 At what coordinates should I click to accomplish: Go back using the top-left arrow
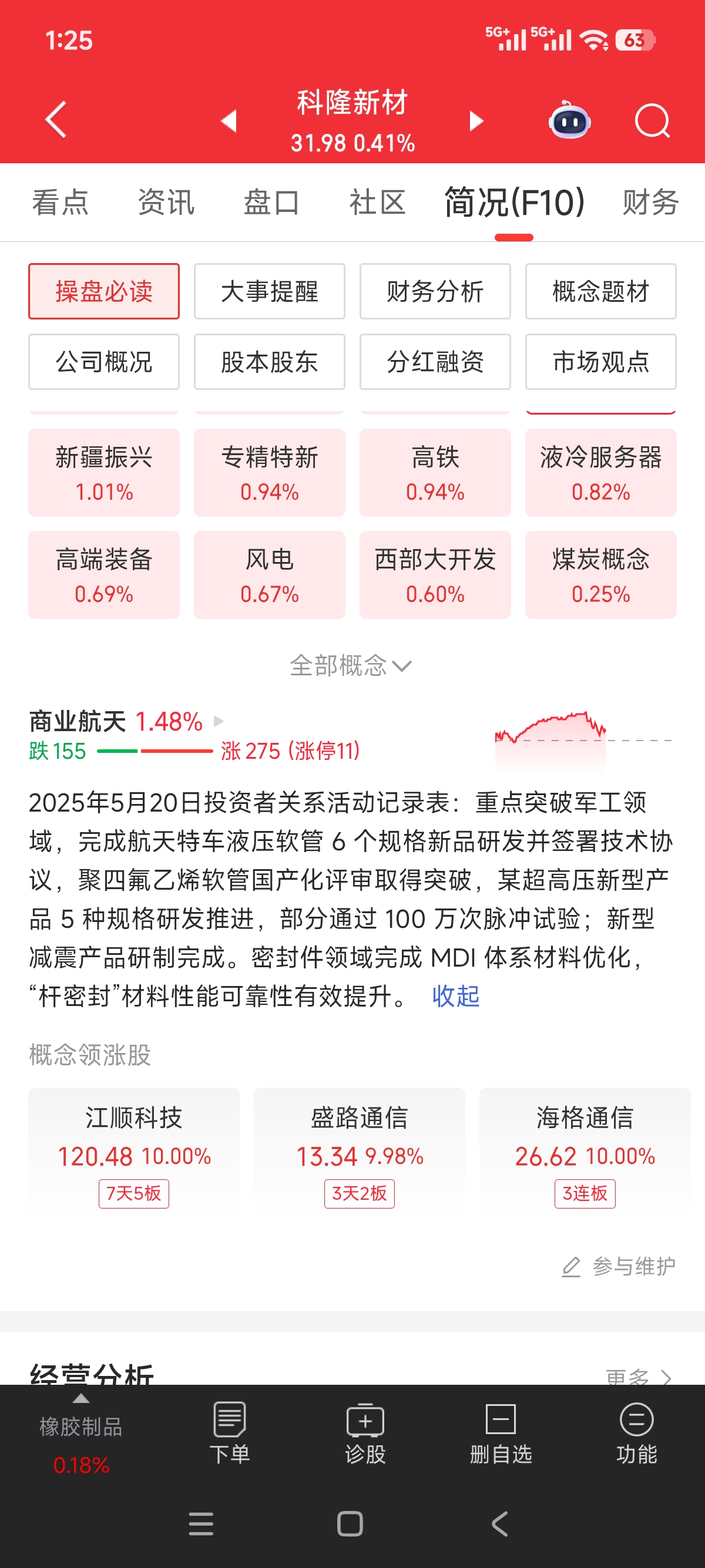click(x=56, y=120)
